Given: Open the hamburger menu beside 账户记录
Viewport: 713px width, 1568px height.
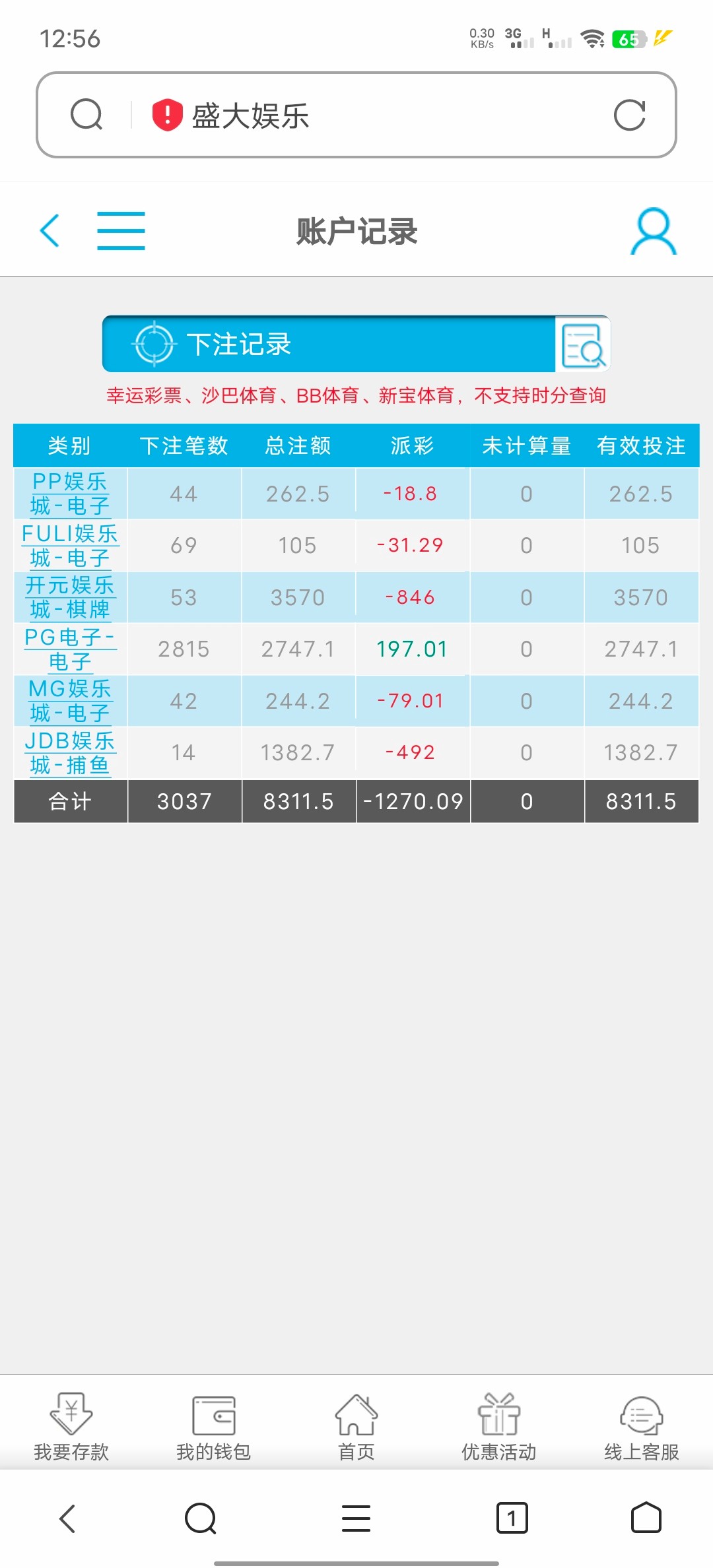Looking at the screenshot, I should 120,231.
